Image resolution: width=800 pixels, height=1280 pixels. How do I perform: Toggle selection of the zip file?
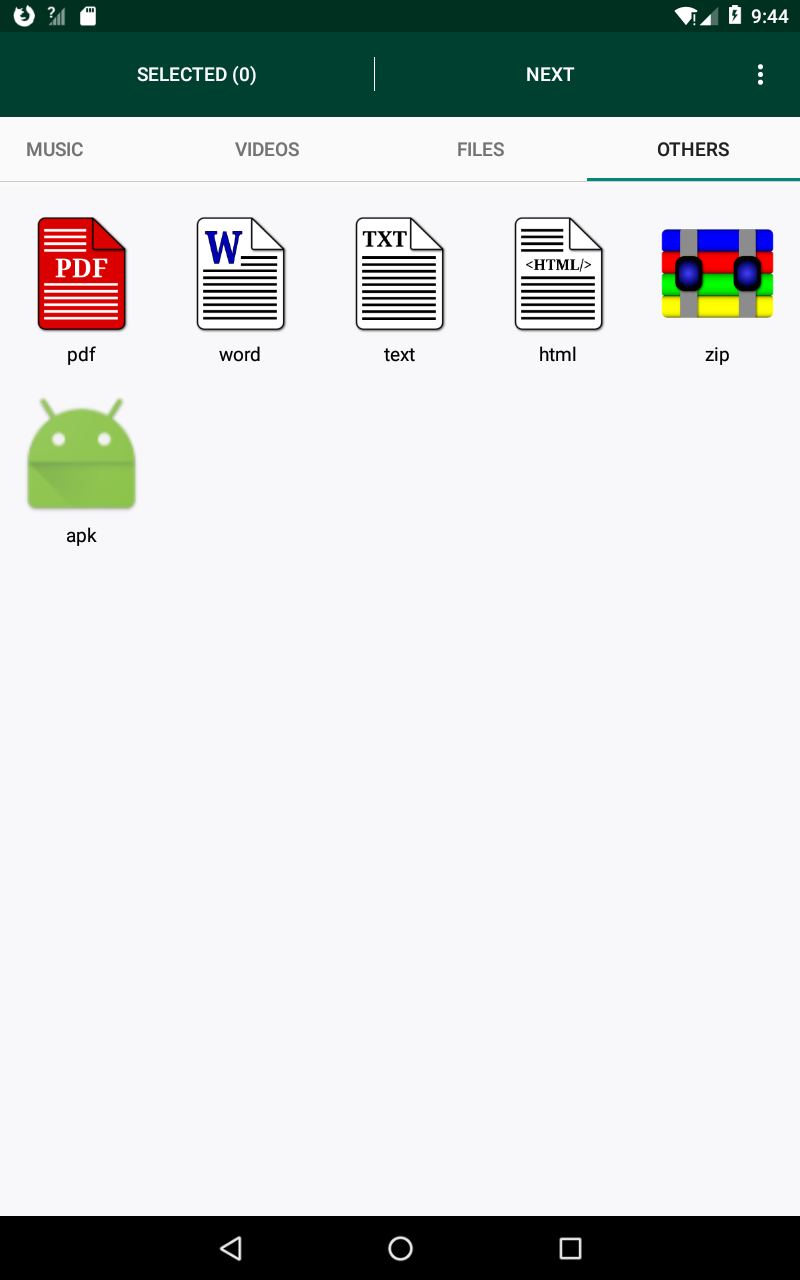[x=716, y=272]
